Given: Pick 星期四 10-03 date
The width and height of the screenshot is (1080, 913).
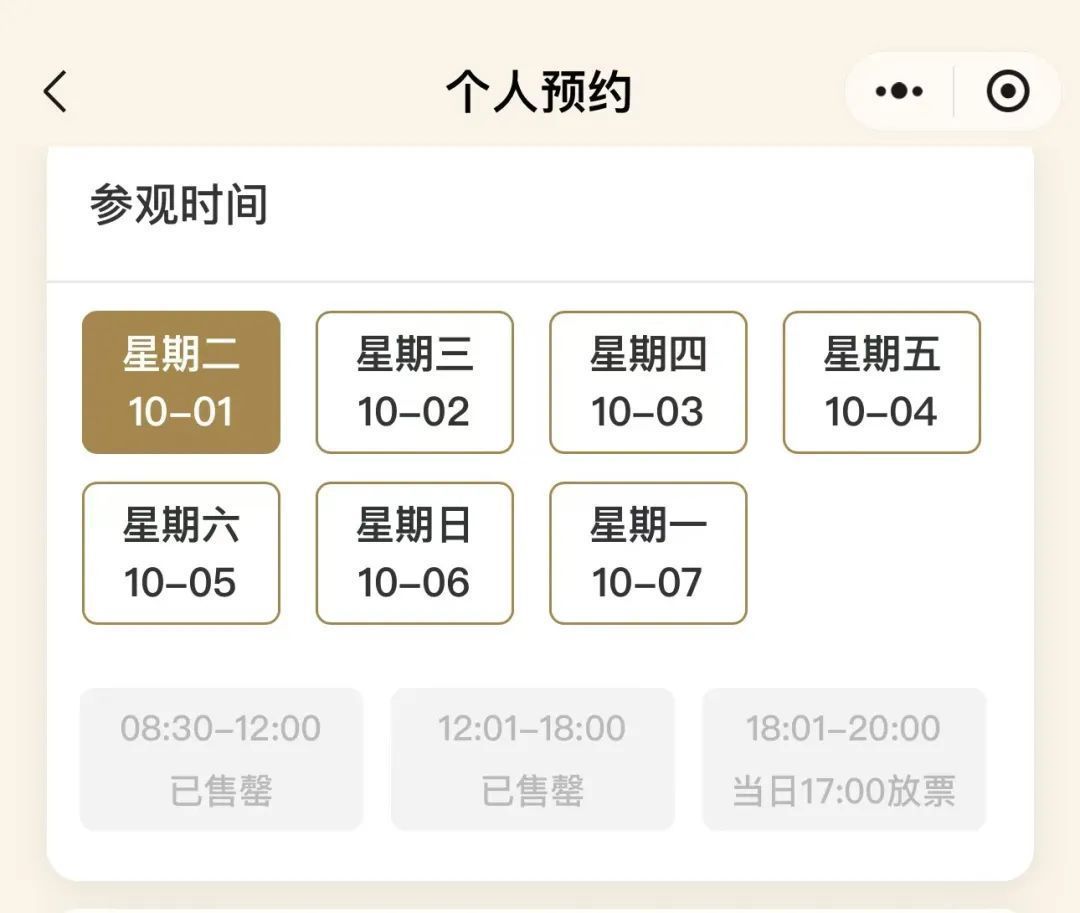Looking at the screenshot, I should tap(648, 382).
